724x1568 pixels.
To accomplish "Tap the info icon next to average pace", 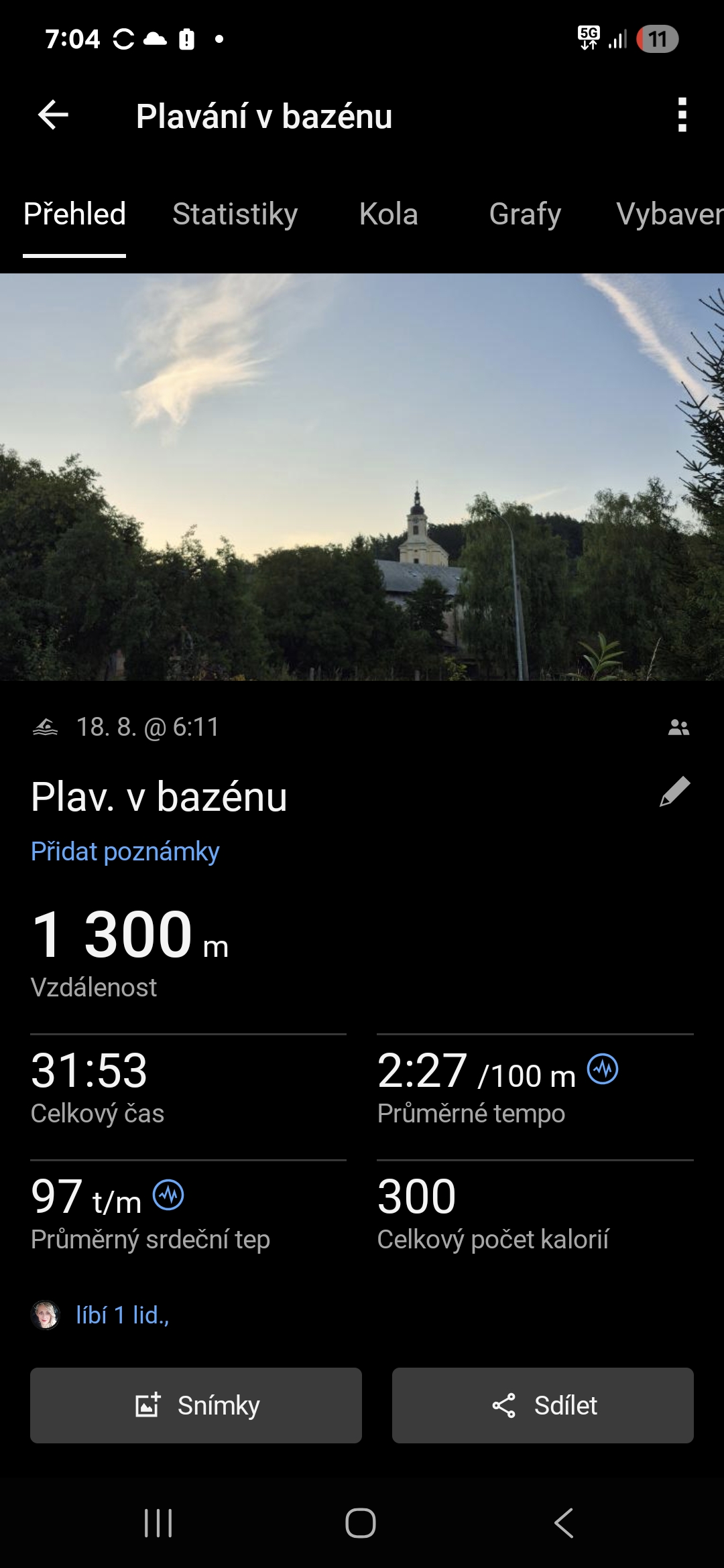I will coord(603,1069).
